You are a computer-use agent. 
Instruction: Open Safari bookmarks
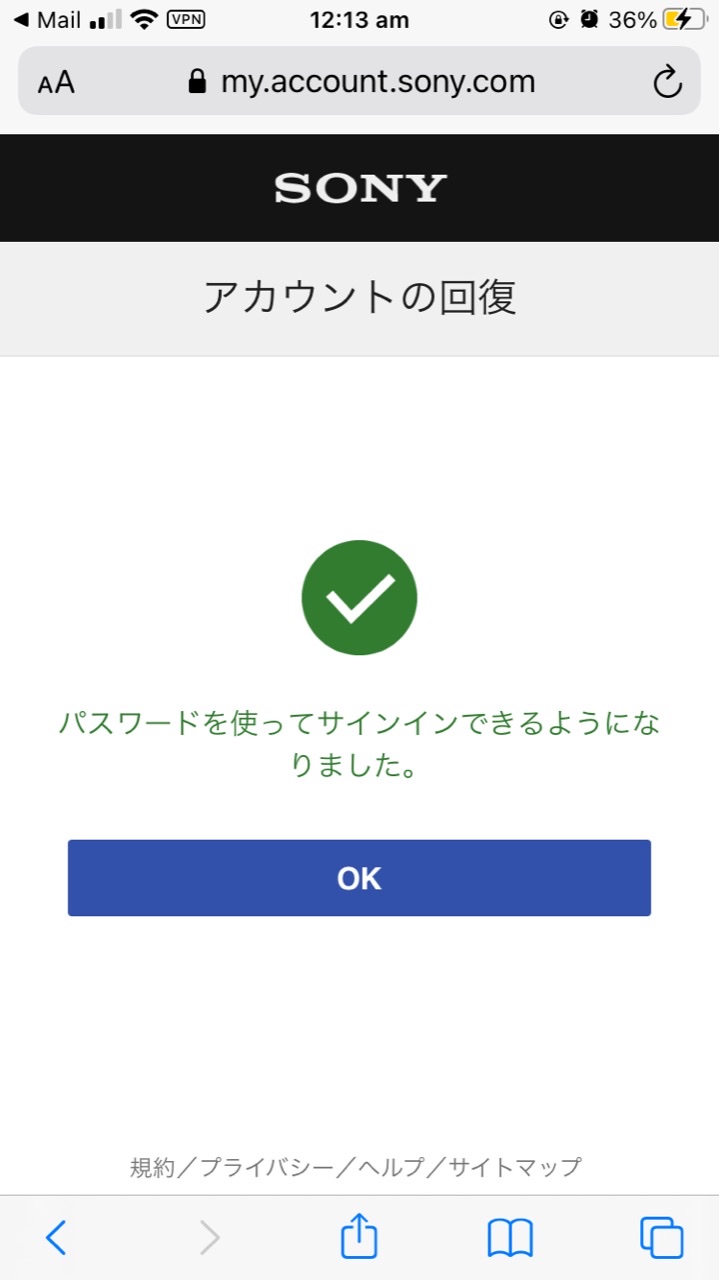[x=510, y=1238]
